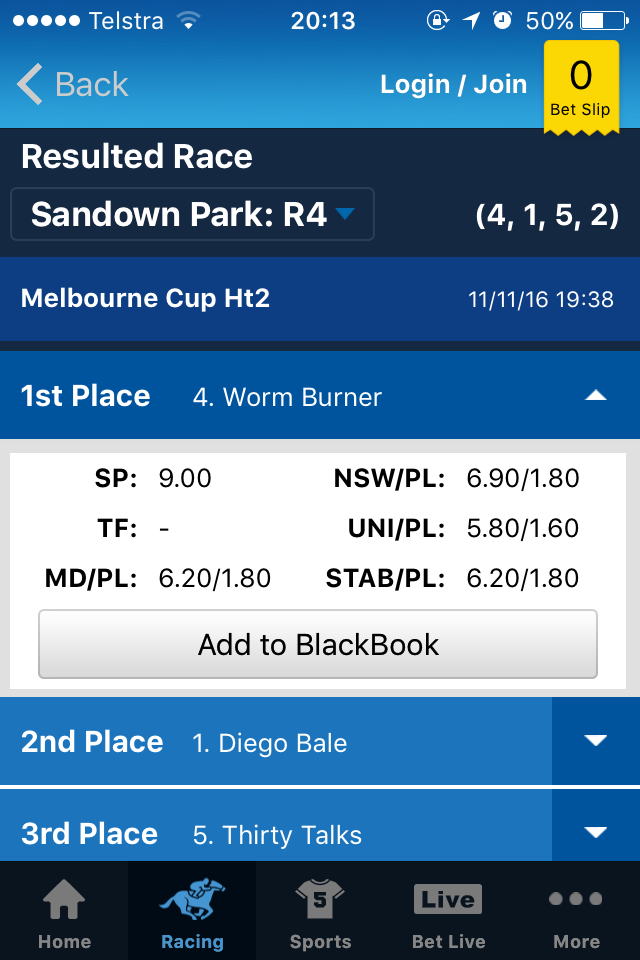Expand 3rd Place Thirty Talks details

tap(595, 832)
